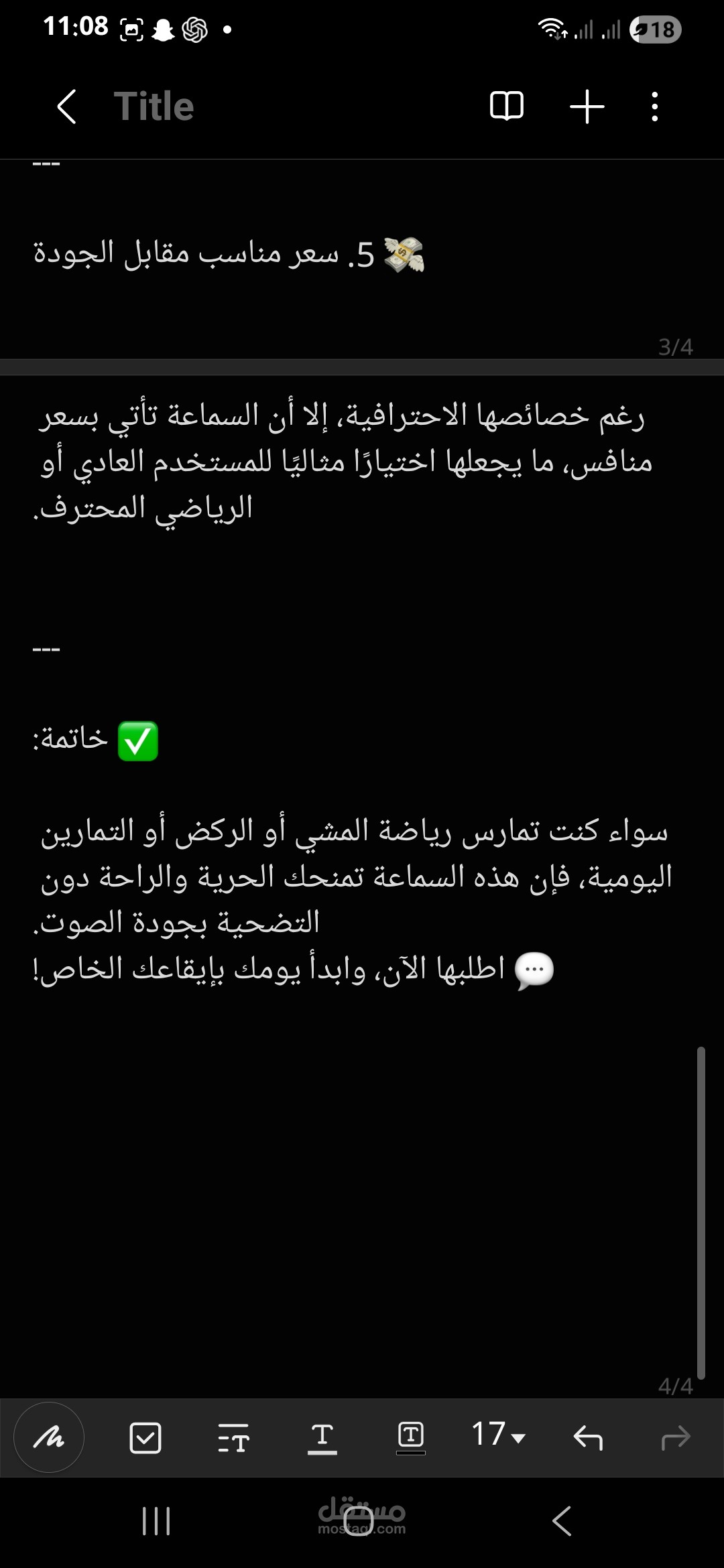Open the font size 17 dropdown

[498, 1435]
